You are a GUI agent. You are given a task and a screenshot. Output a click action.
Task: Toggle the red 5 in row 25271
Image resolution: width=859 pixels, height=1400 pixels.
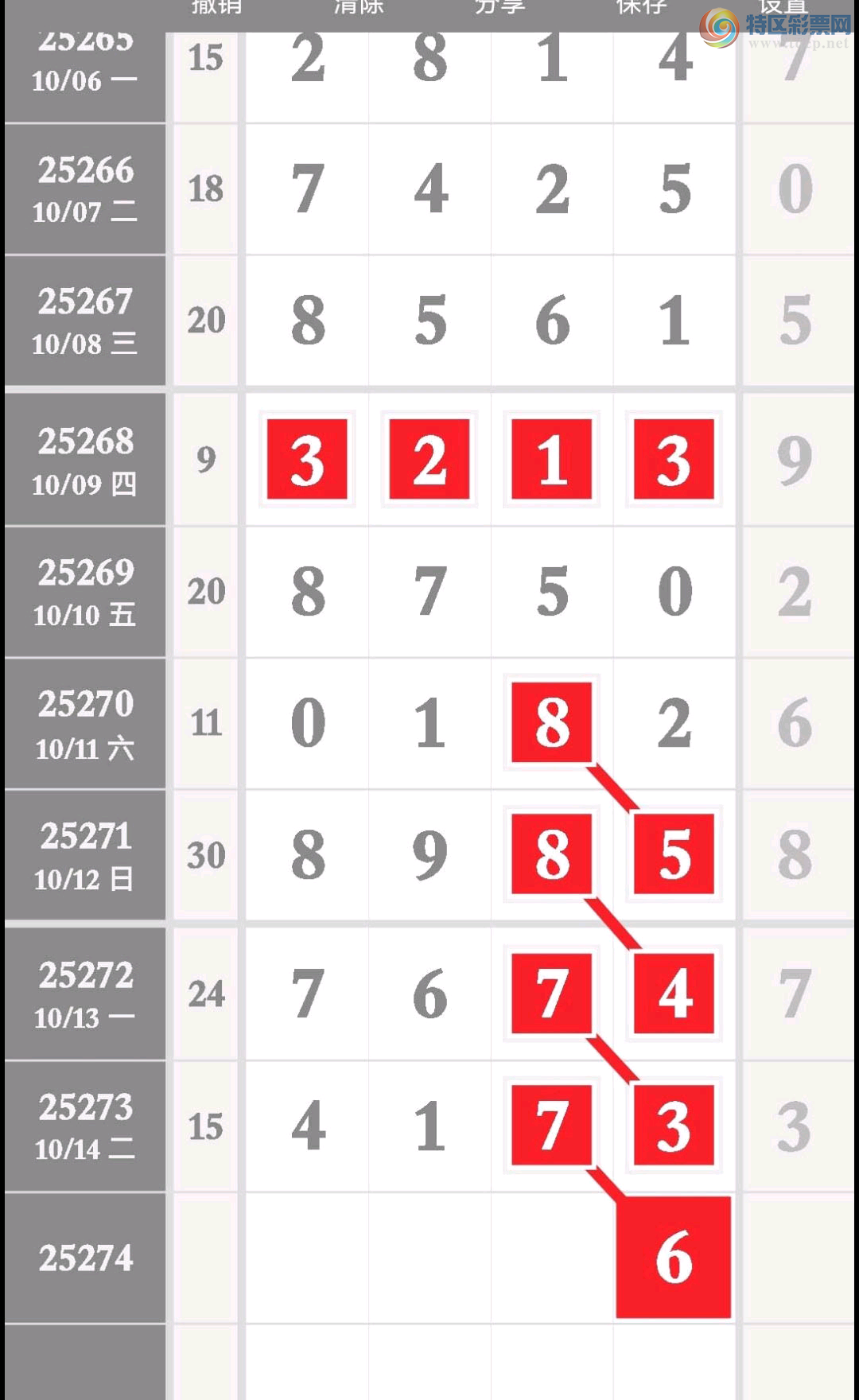click(674, 854)
